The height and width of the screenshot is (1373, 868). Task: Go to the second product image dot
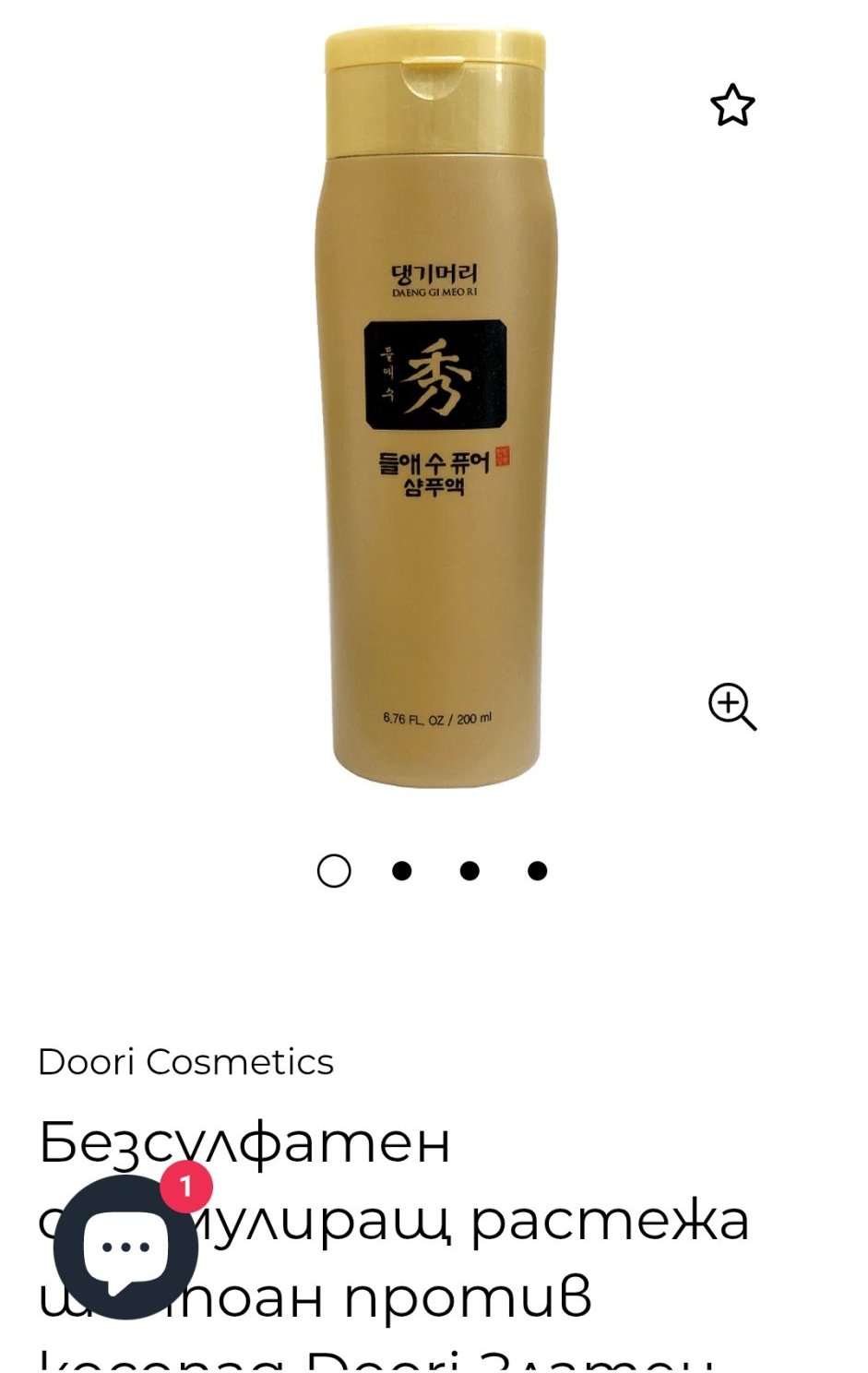(x=402, y=871)
